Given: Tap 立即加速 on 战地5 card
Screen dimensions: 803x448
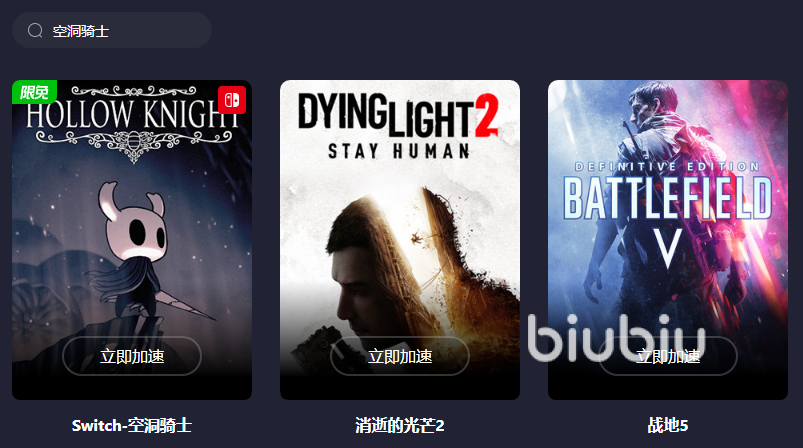Looking at the screenshot, I should pyautogui.click(x=668, y=356).
